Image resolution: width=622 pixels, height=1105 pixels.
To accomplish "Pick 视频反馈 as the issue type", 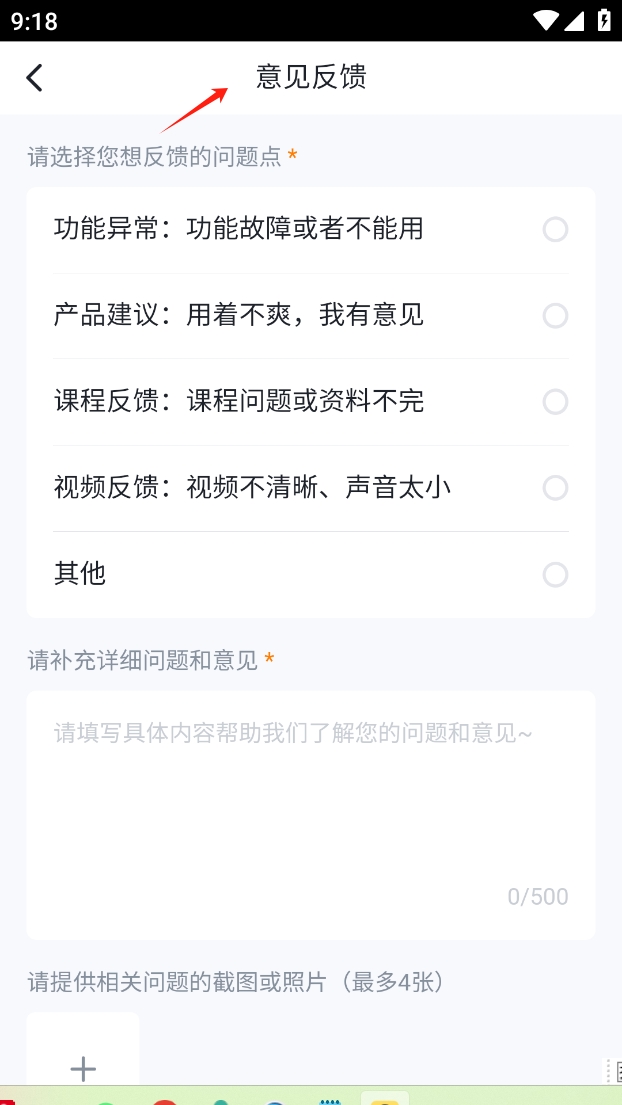I will pyautogui.click(x=555, y=488).
